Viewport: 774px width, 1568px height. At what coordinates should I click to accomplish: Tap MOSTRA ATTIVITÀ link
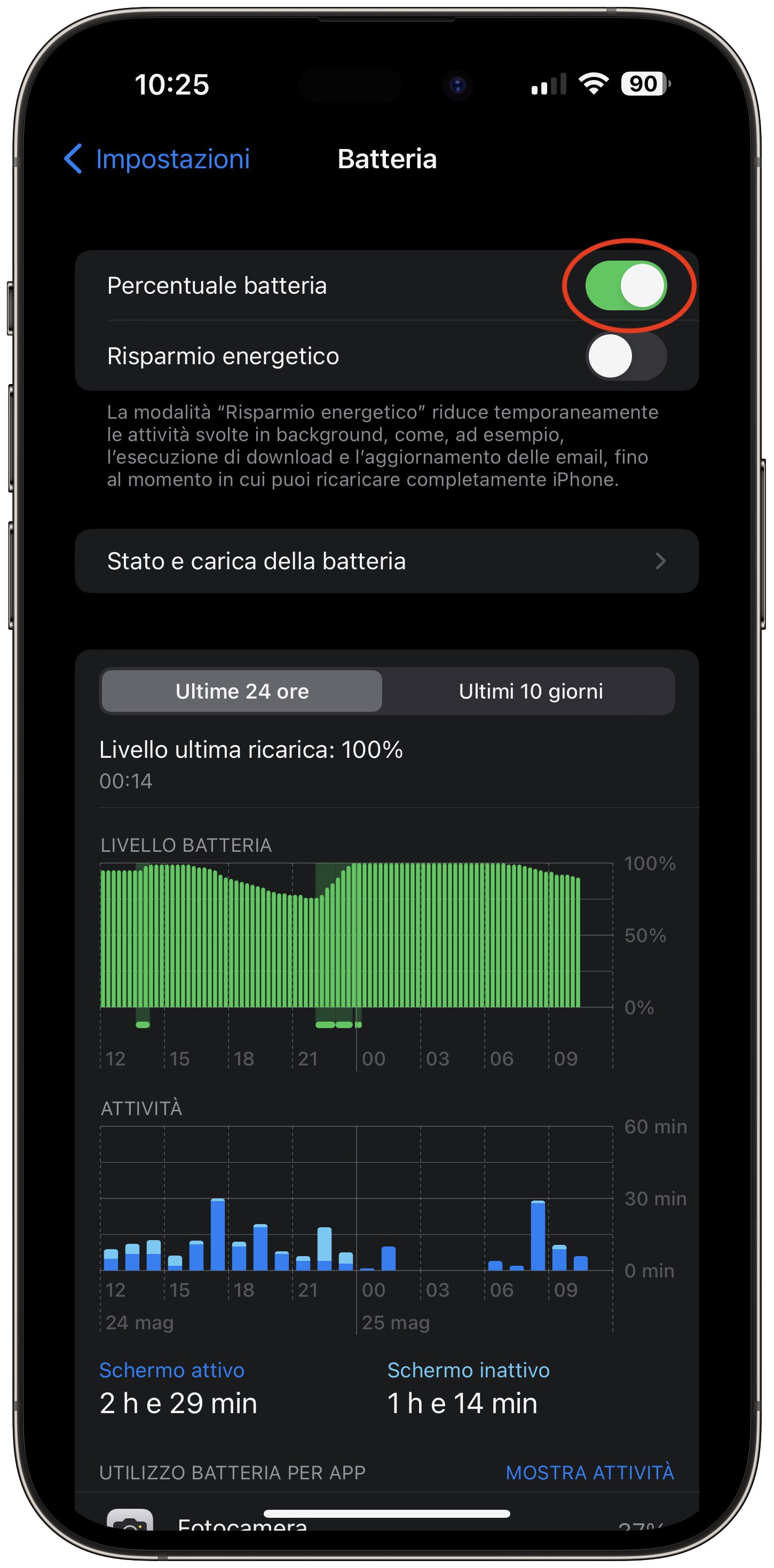(x=589, y=1472)
